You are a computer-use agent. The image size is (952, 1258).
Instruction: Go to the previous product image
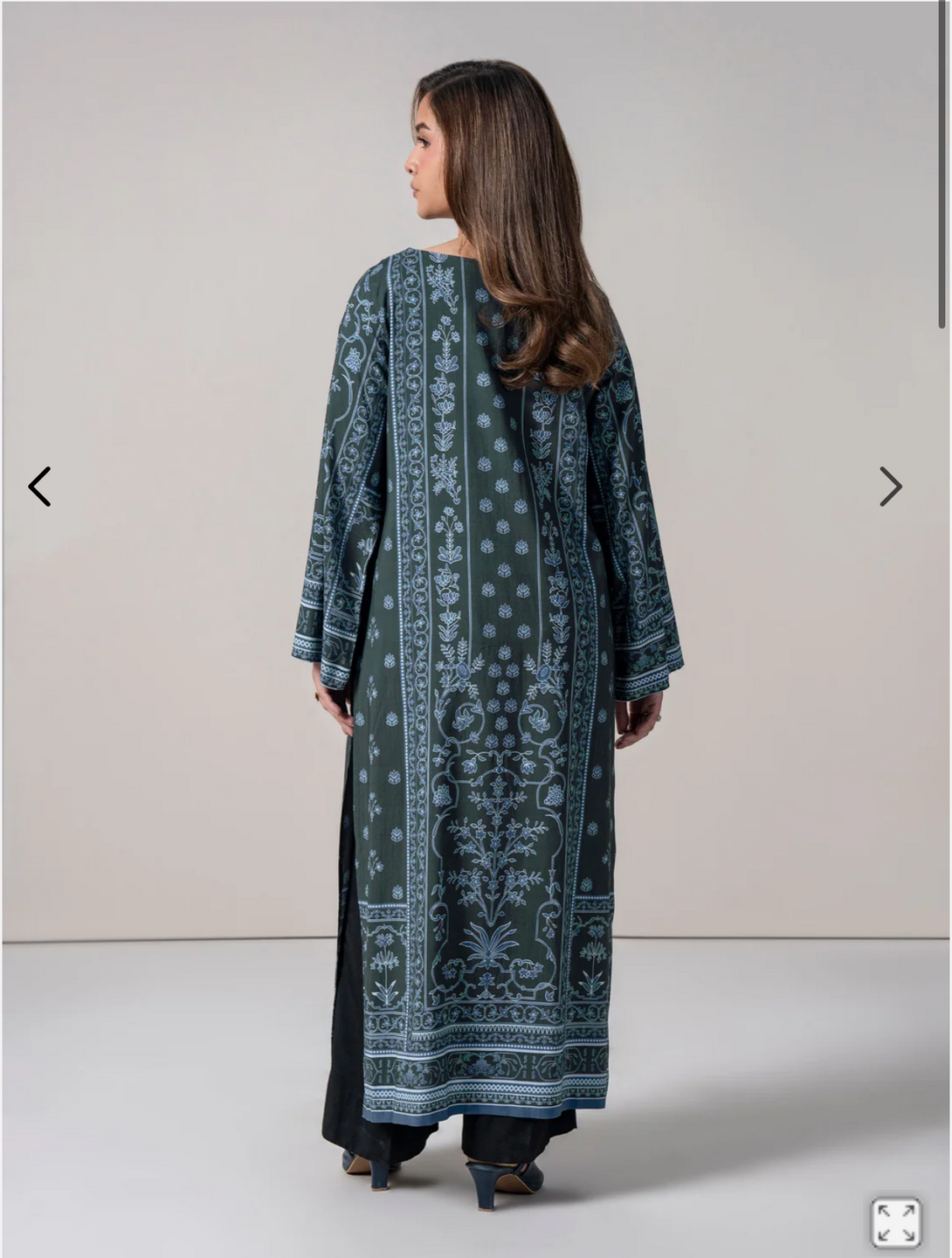tap(39, 487)
